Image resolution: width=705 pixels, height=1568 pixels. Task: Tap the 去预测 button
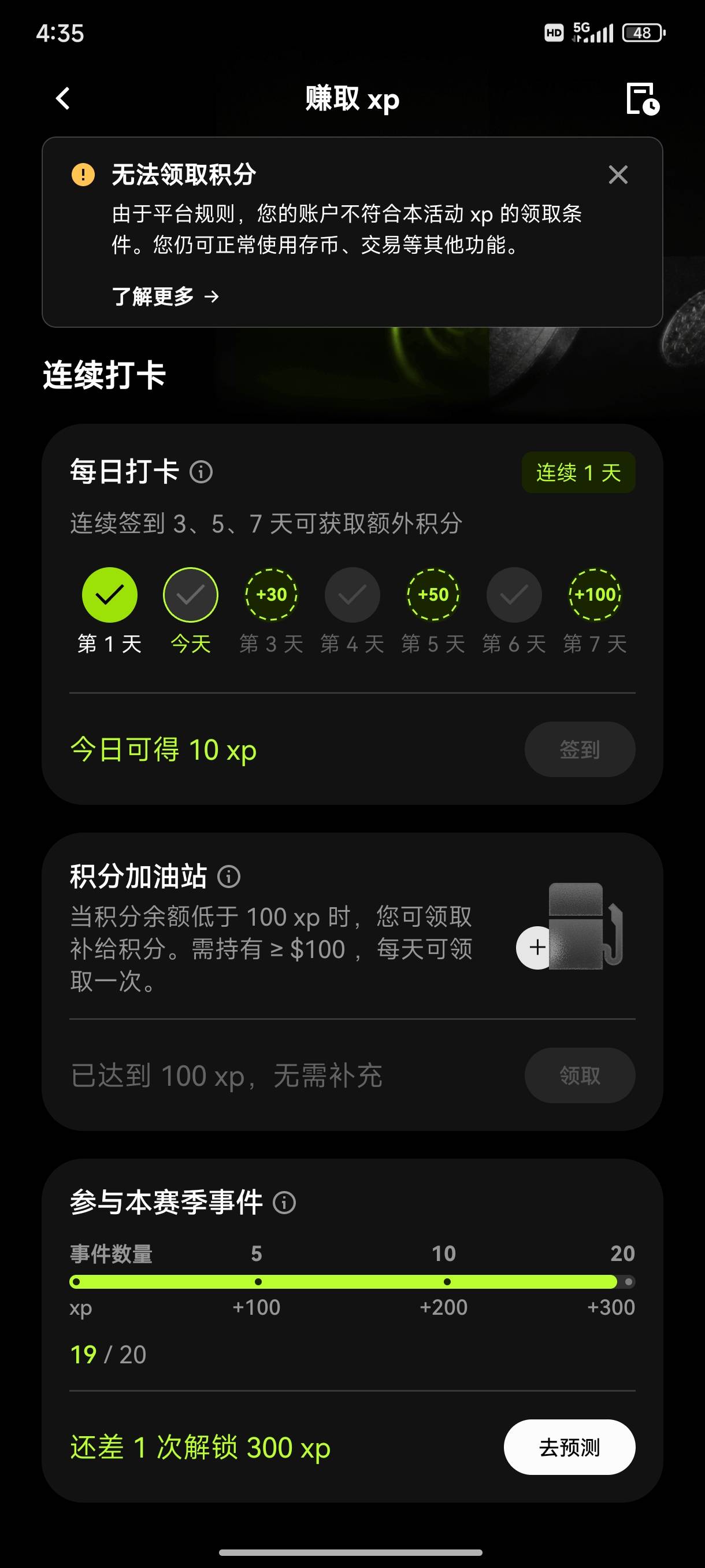tap(569, 1447)
